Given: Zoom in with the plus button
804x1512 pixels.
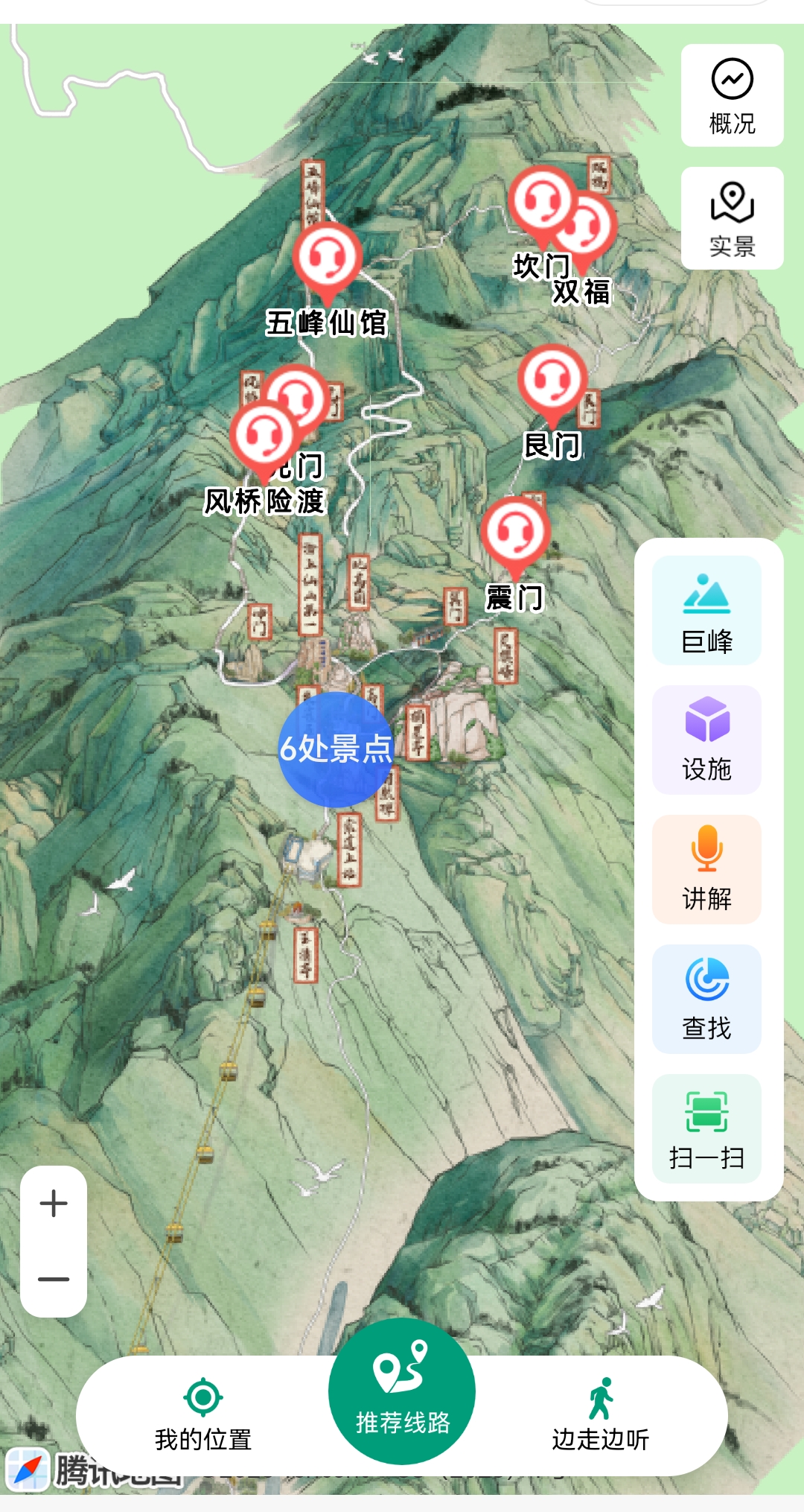Looking at the screenshot, I should coord(54,1204).
